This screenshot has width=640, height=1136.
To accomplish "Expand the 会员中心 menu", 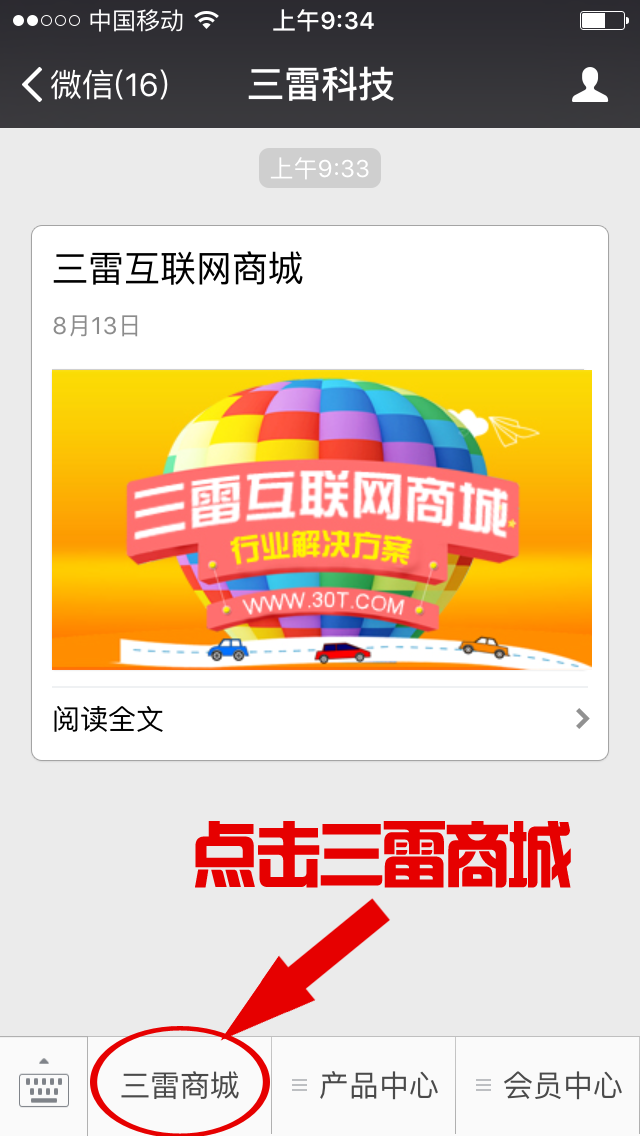I will click(x=548, y=1086).
